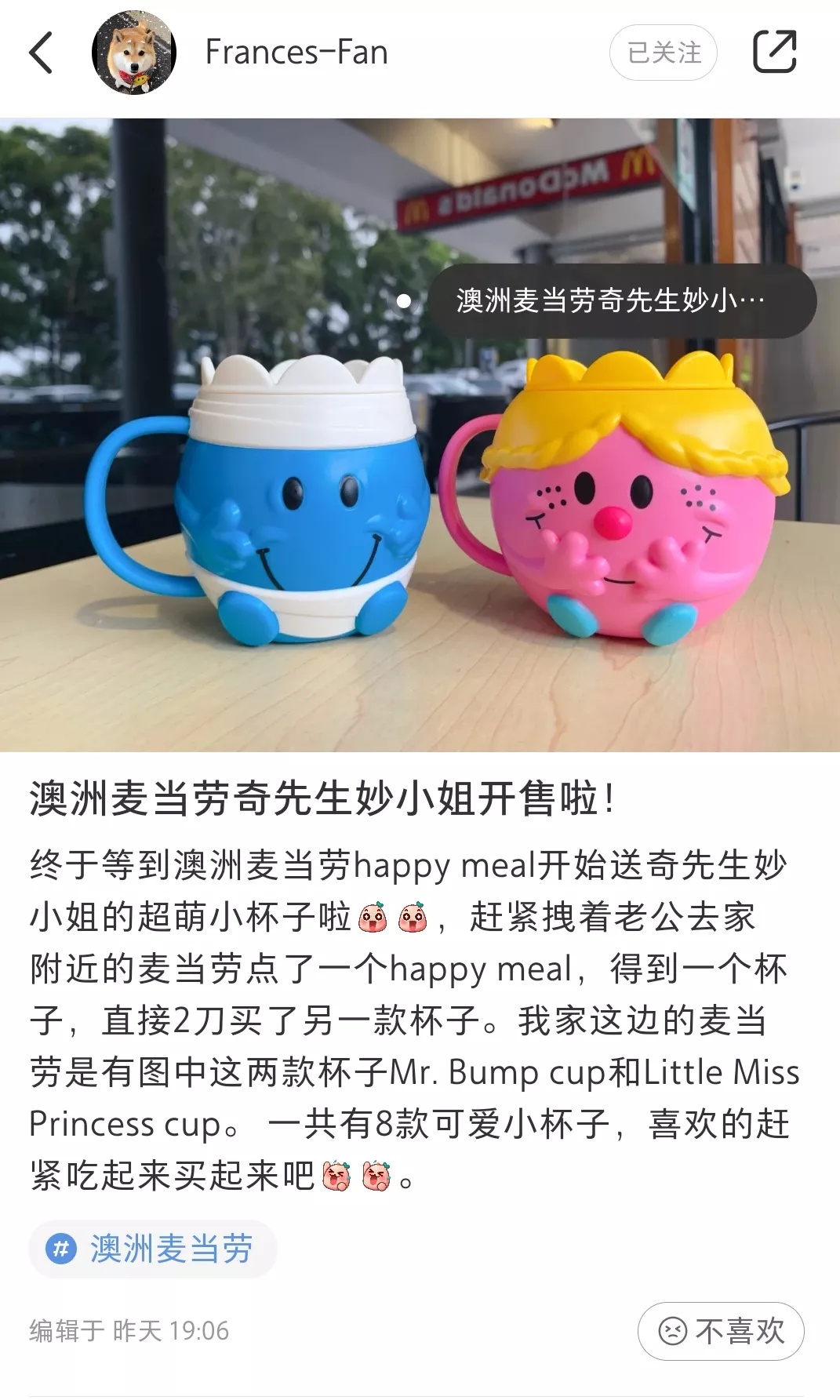Open Frances-Fan's profile avatar

pos(134,53)
